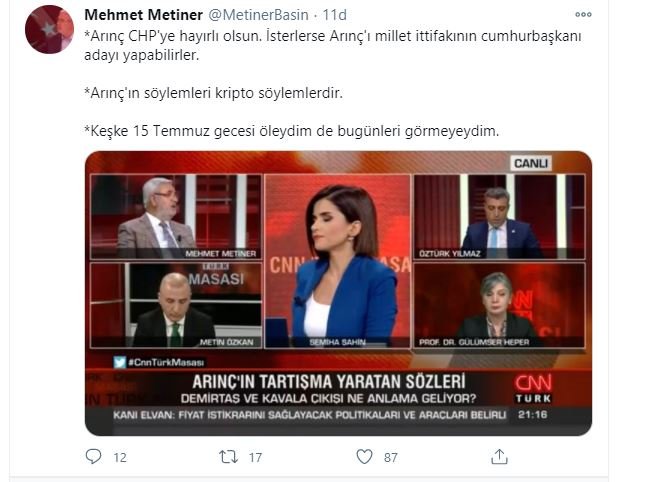670x482 pixels.
Task: Open the CNN Türk image in the tweet
Action: click(x=338, y=293)
